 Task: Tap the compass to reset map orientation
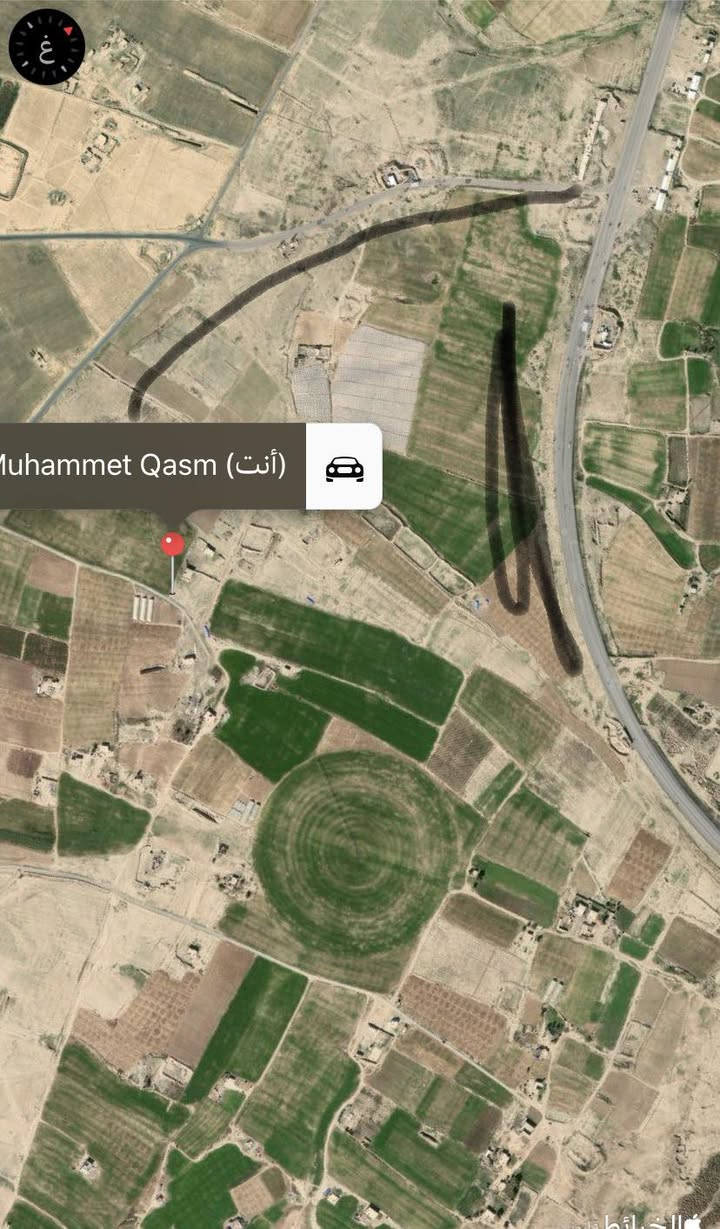click(x=46, y=47)
